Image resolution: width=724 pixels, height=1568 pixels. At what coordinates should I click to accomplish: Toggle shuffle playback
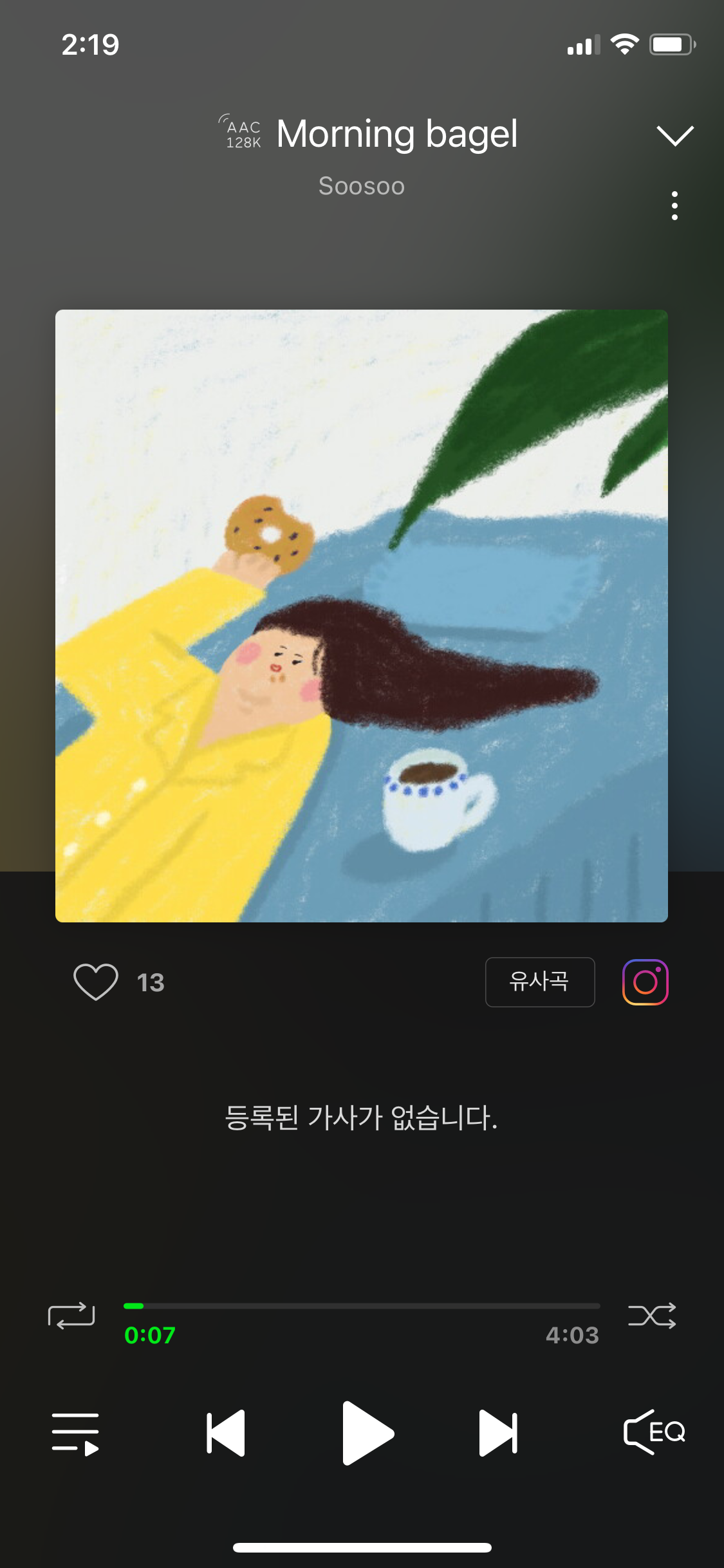pos(652,1316)
